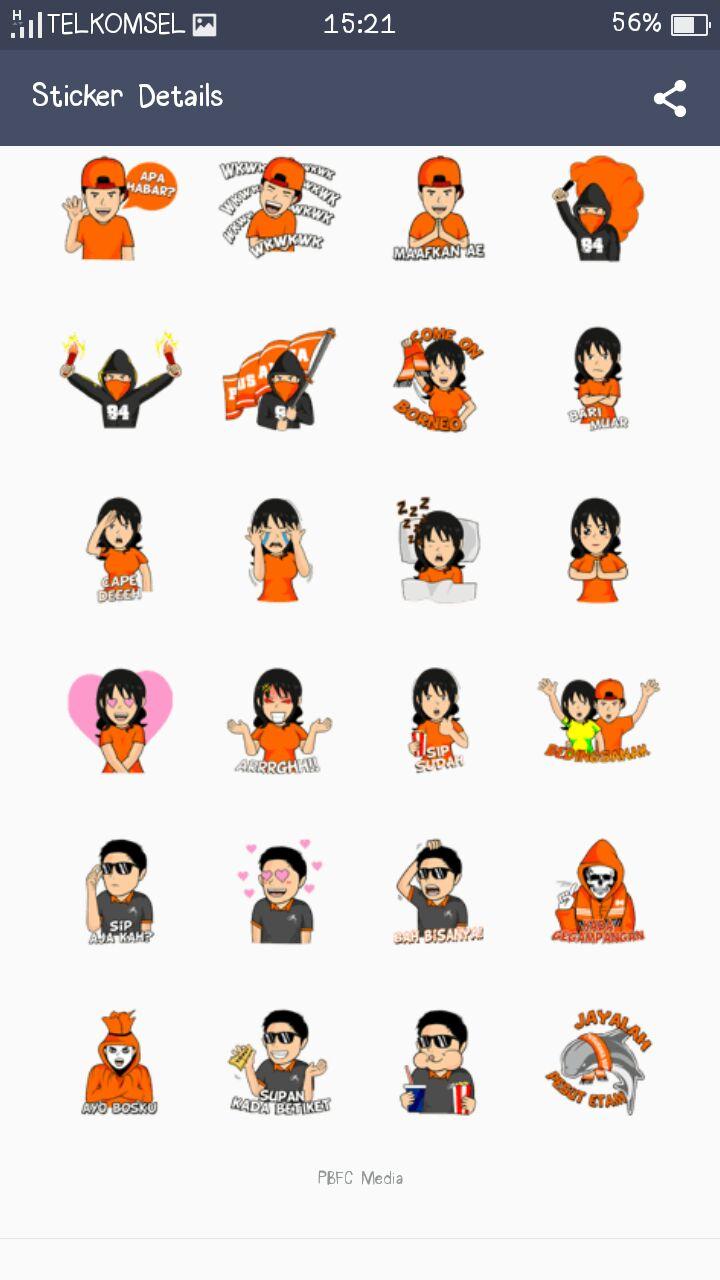
Task: Open the 'Sip Sudah' sticker
Action: (439, 720)
